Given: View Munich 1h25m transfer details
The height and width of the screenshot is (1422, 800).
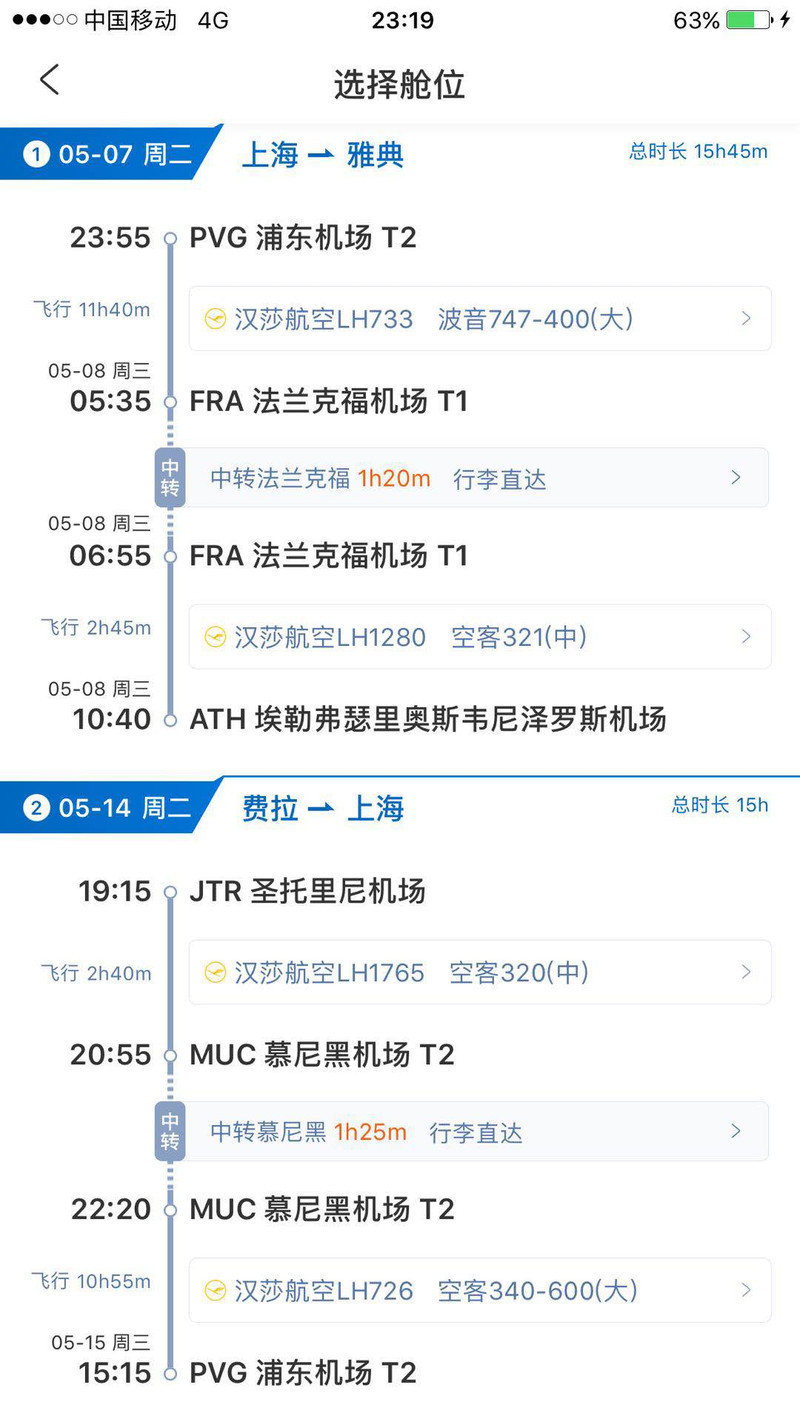Looking at the screenshot, I should click(x=477, y=1132).
